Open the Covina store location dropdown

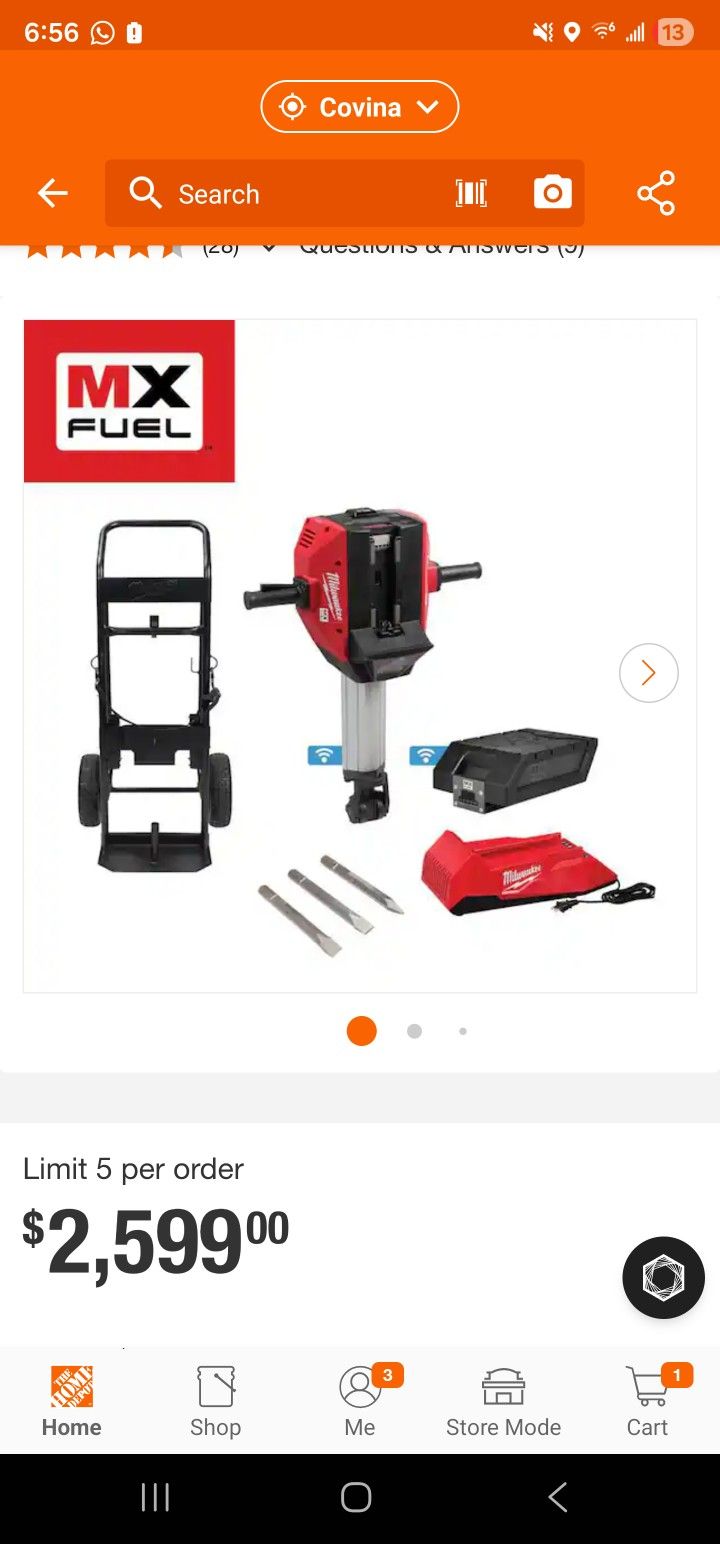[359, 106]
